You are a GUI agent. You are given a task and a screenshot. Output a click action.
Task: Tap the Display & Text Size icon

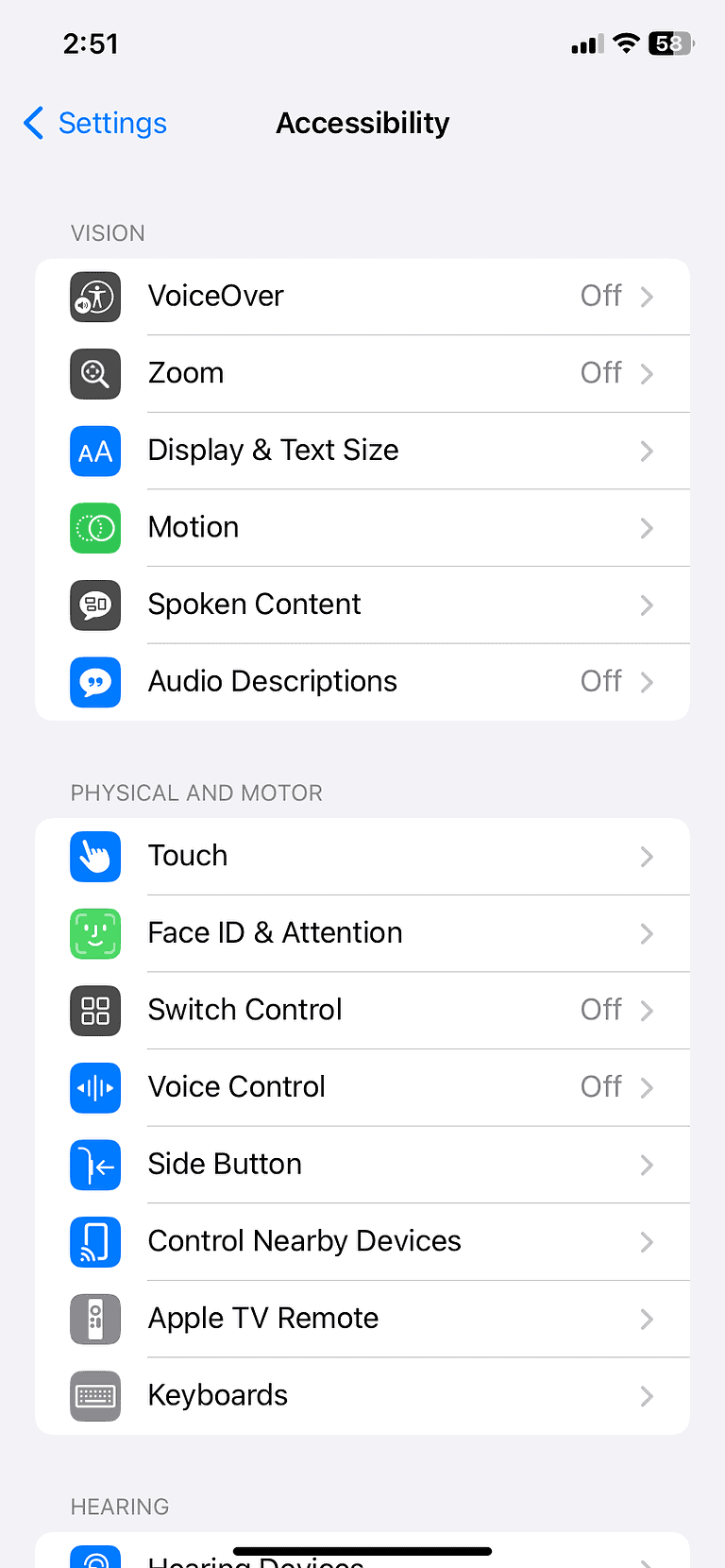pos(94,452)
